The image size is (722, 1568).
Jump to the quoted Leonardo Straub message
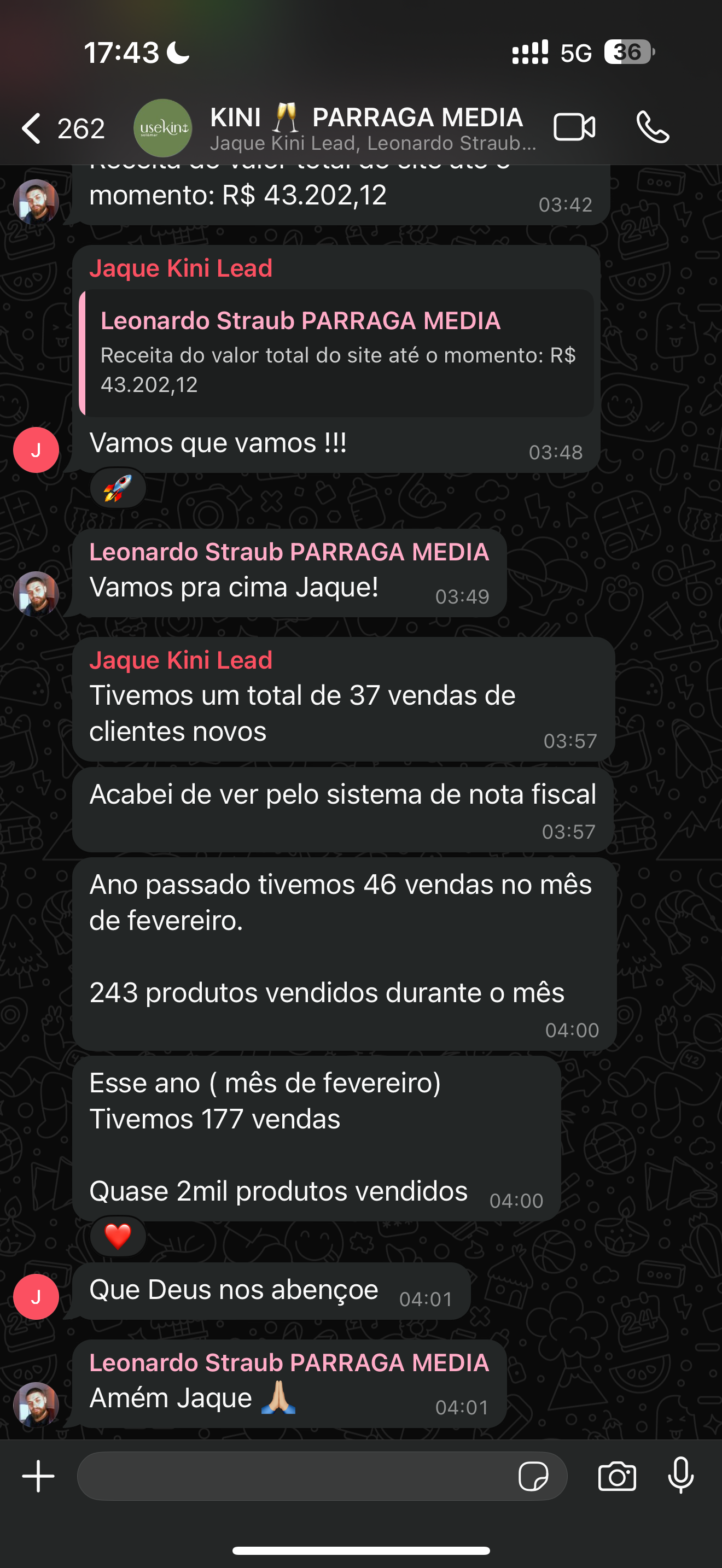(x=336, y=353)
